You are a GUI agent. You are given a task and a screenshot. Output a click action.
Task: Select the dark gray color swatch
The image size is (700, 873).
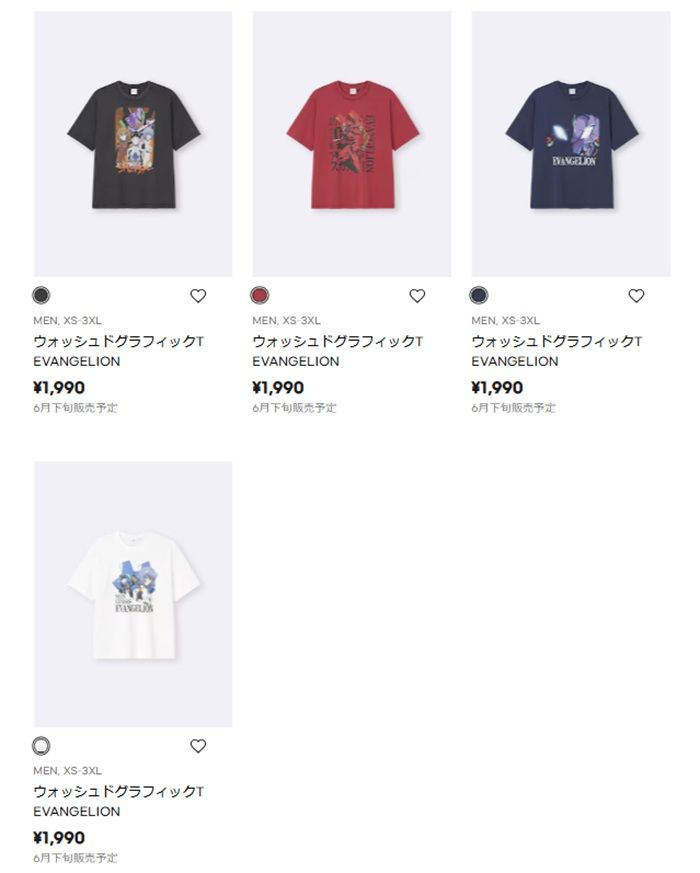41,295
